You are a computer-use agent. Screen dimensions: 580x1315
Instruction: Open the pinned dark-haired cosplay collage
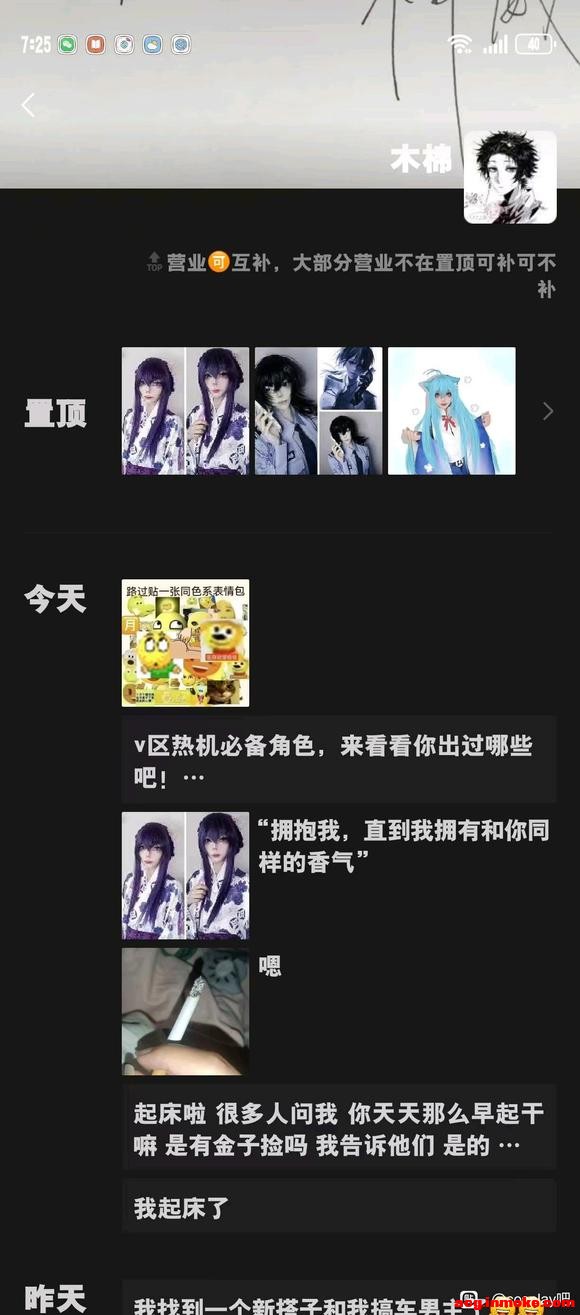click(318, 411)
